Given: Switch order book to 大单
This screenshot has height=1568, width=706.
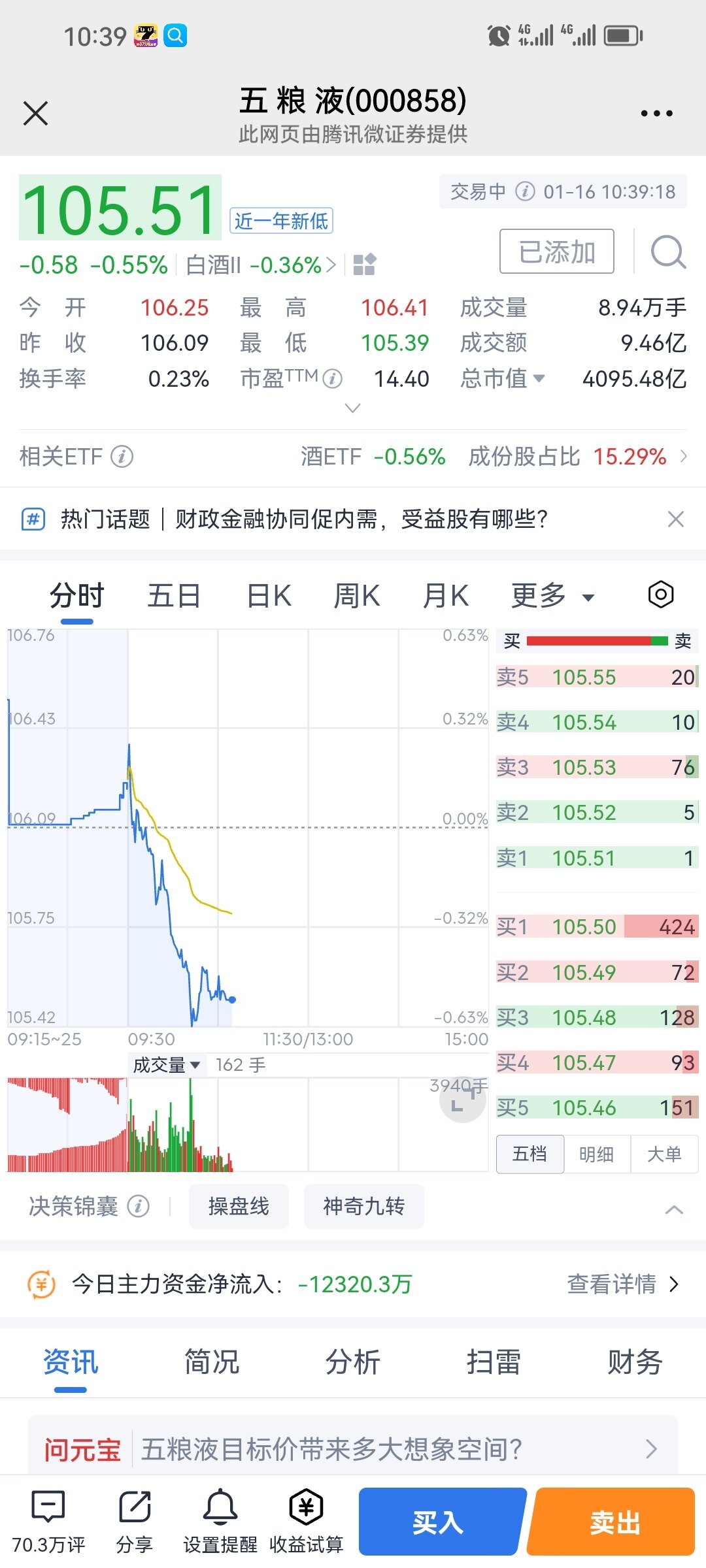Looking at the screenshot, I should [664, 1154].
